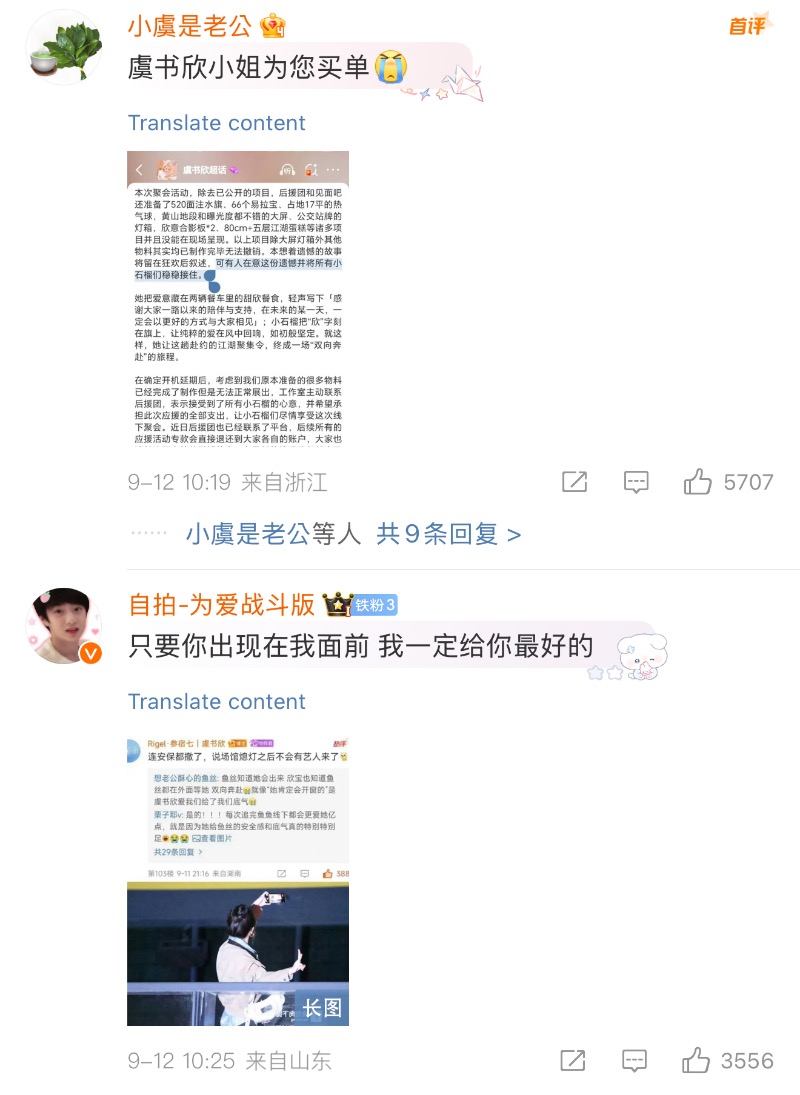Reply to the comment posted from 浙江
Viewport: 800px width, 1095px height.
click(636, 482)
